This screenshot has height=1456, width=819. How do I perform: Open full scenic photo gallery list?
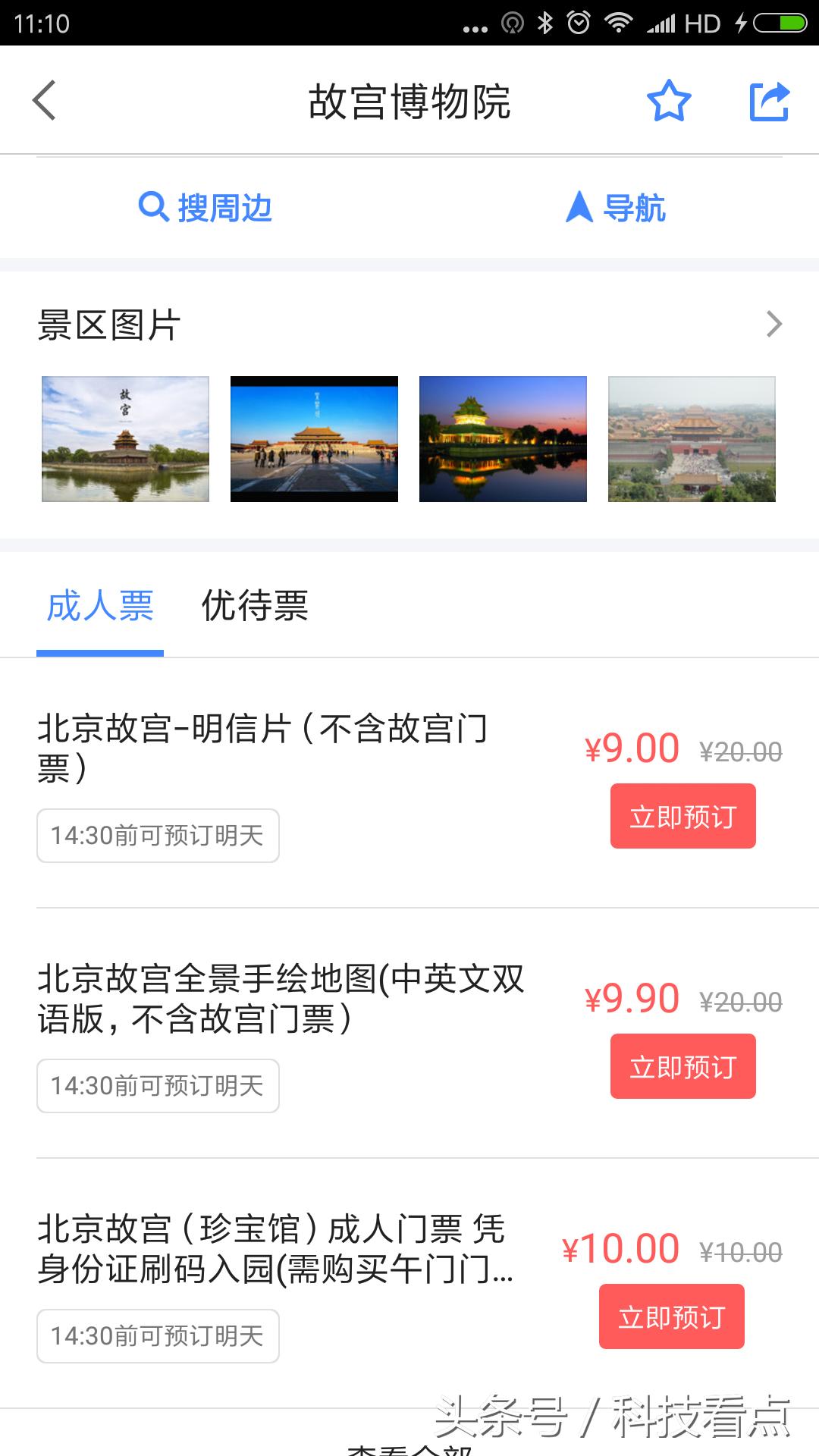point(106,323)
